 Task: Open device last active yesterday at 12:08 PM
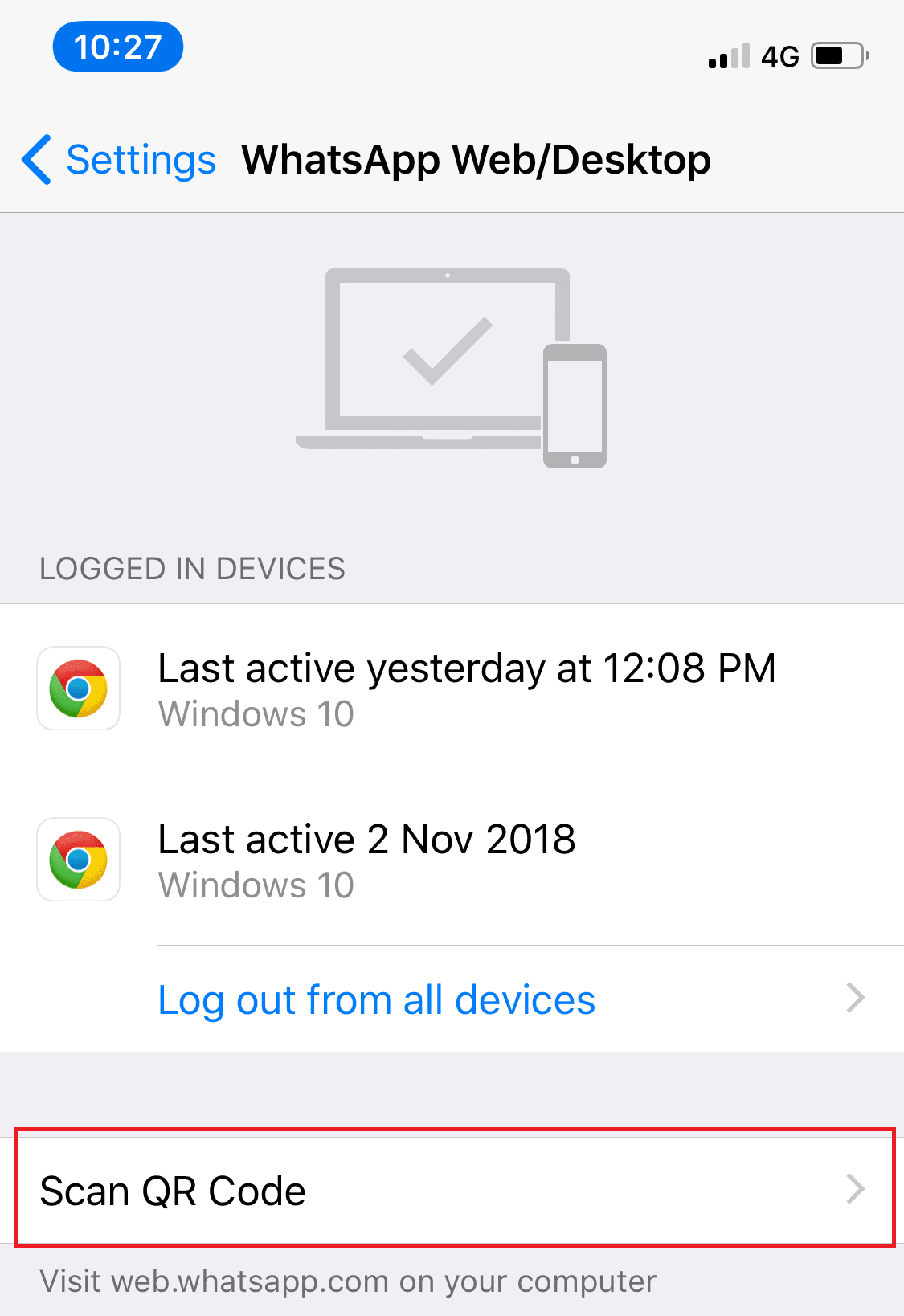[466, 689]
